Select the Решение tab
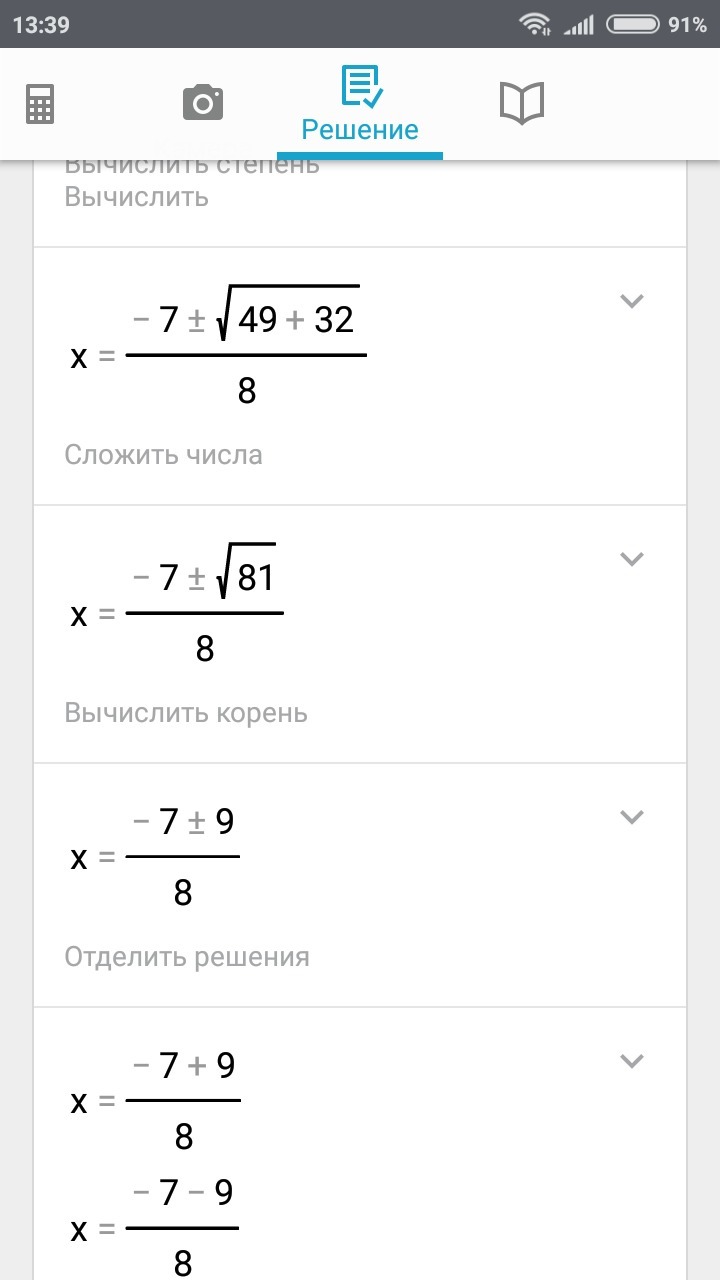720x1280 pixels. [x=360, y=104]
